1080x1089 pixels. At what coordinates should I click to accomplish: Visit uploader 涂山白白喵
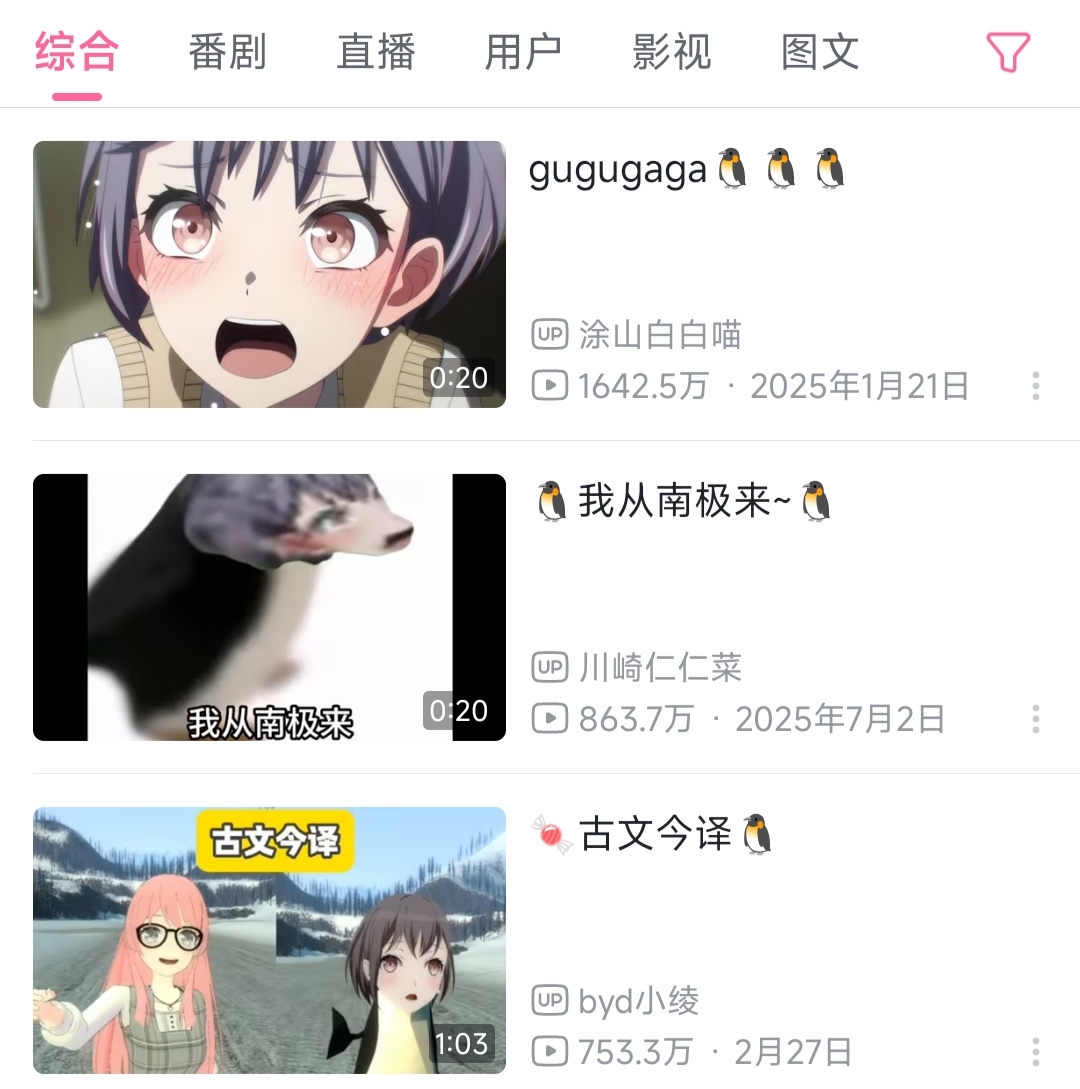[659, 335]
